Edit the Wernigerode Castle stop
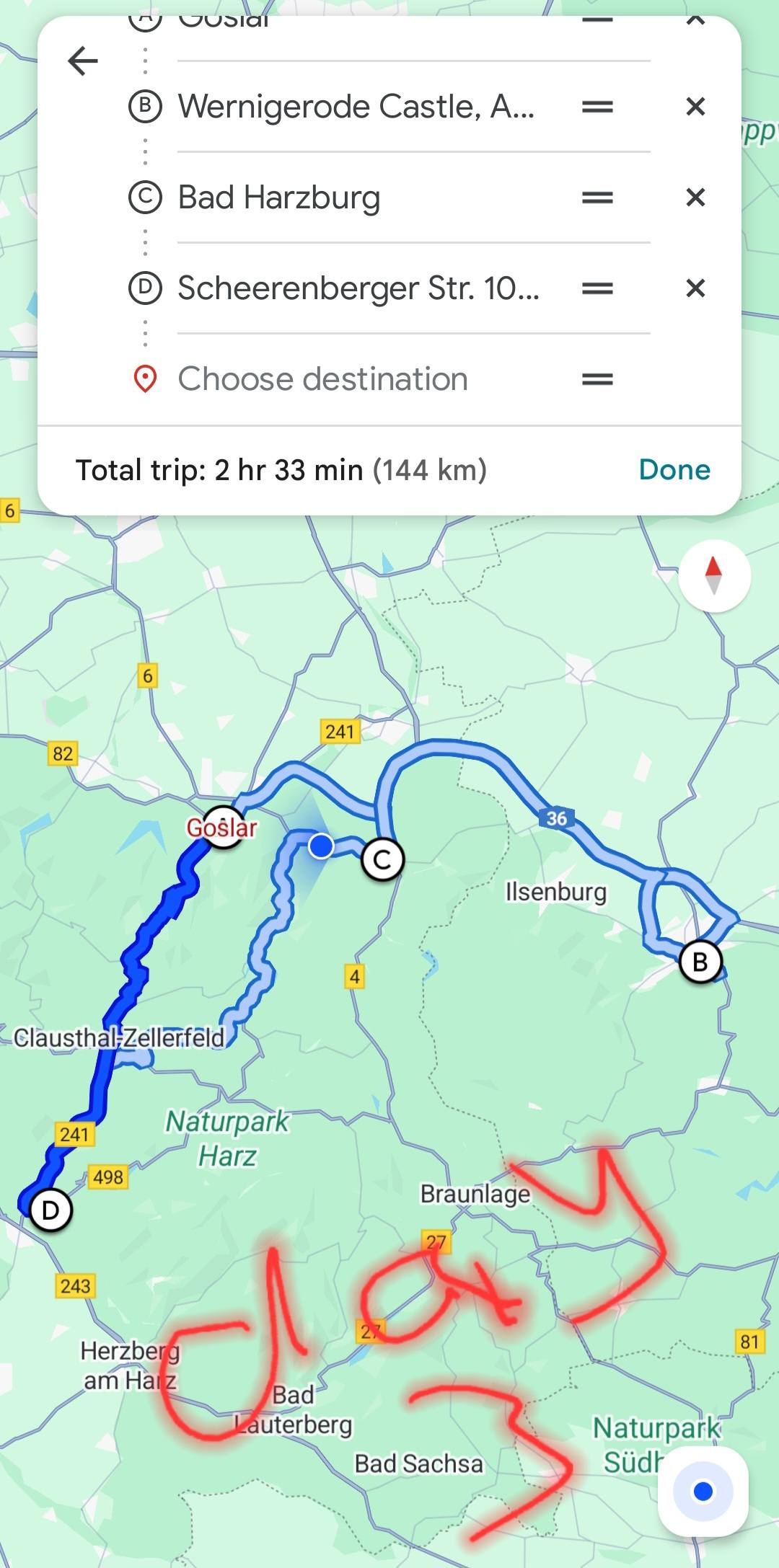The width and height of the screenshot is (779, 1568). 356,107
